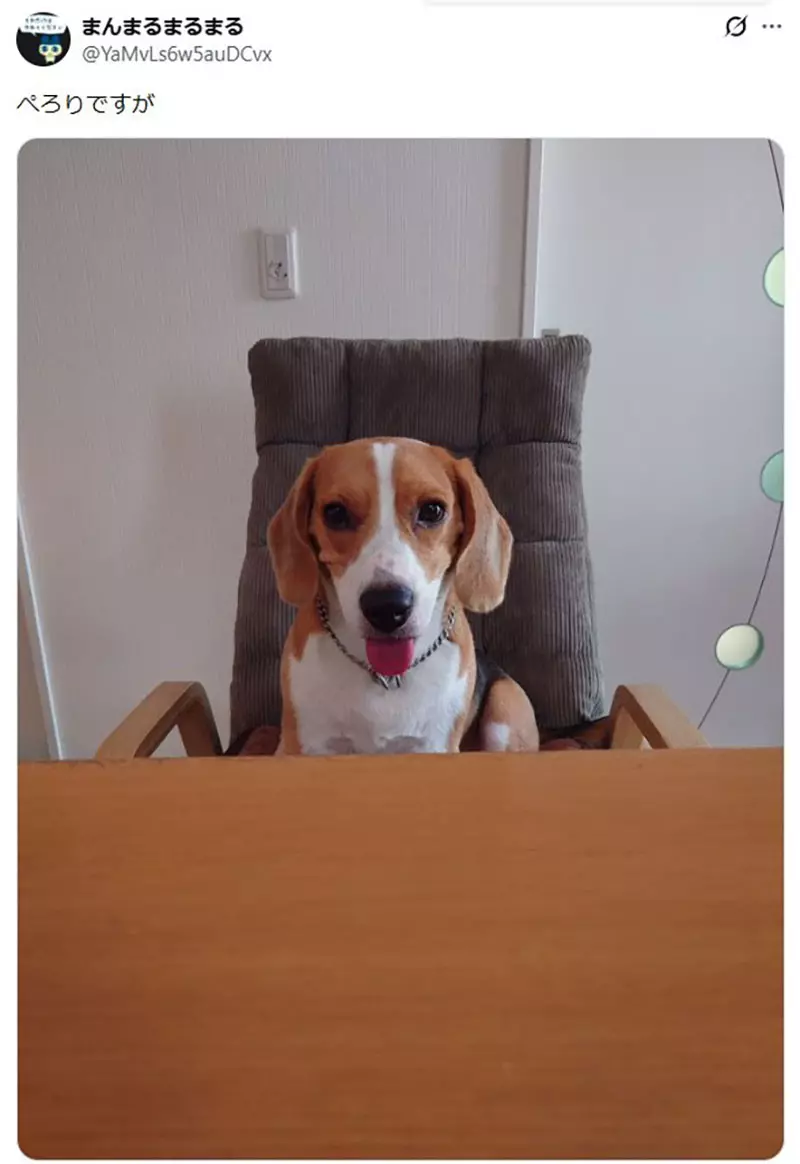Open the Grok icon on the post
This screenshot has height=1164, width=800.
pos(735,27)
